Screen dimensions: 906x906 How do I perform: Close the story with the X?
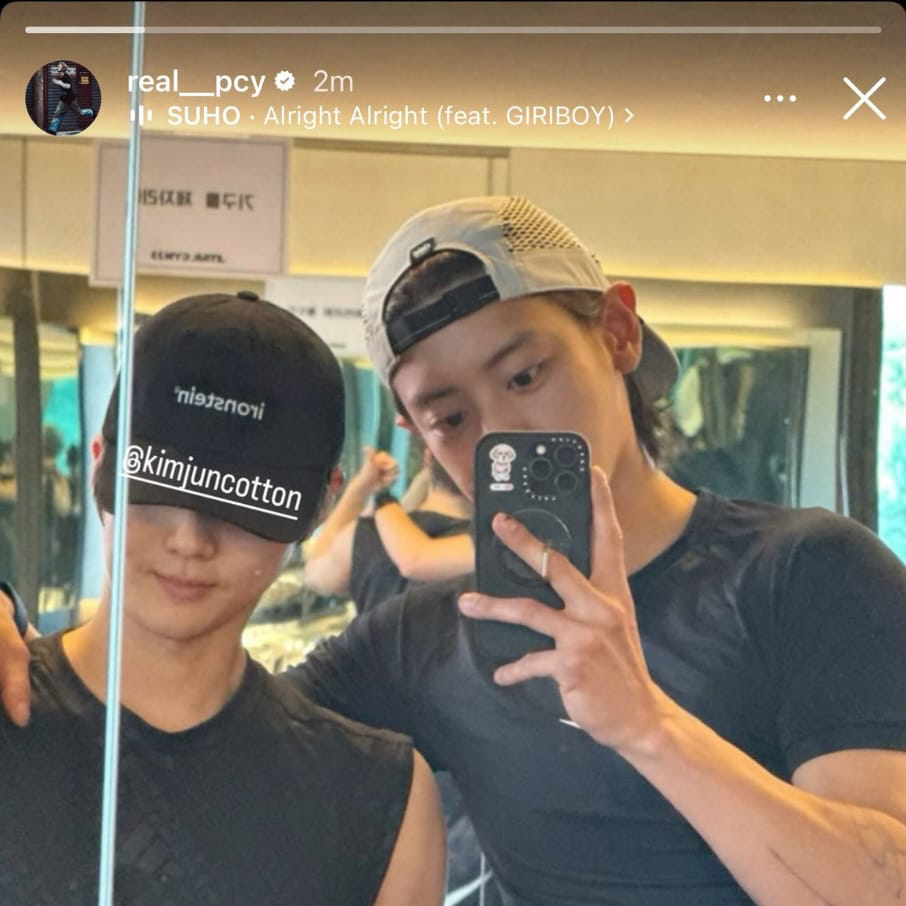point(863,98)
